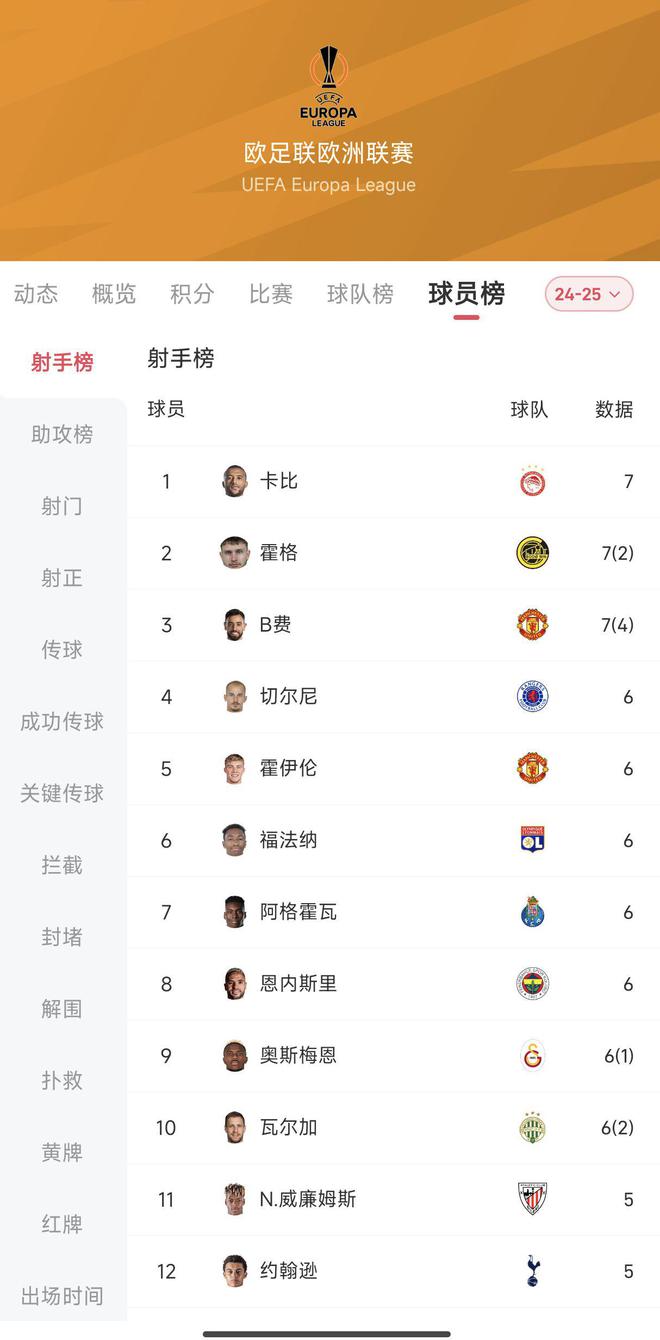The width and height of the screenshot is (660, 1340).
Task: Select the 拦截 category
Action: tap(62, 866)
